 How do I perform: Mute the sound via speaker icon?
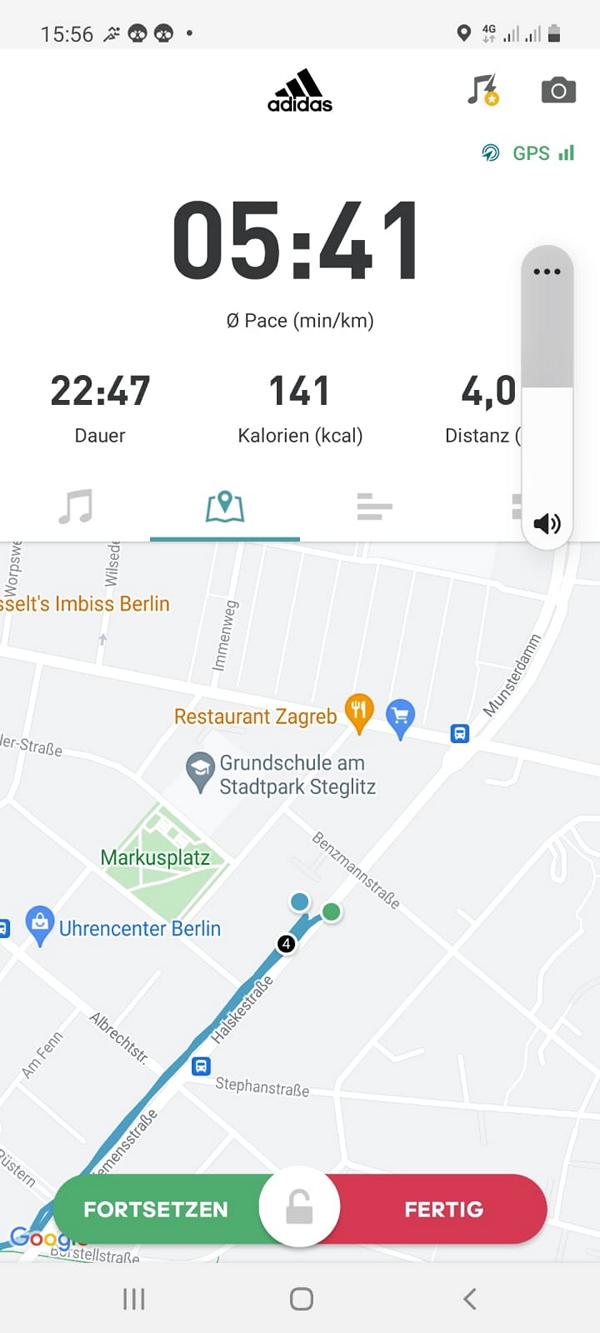[x=547, y=523]
